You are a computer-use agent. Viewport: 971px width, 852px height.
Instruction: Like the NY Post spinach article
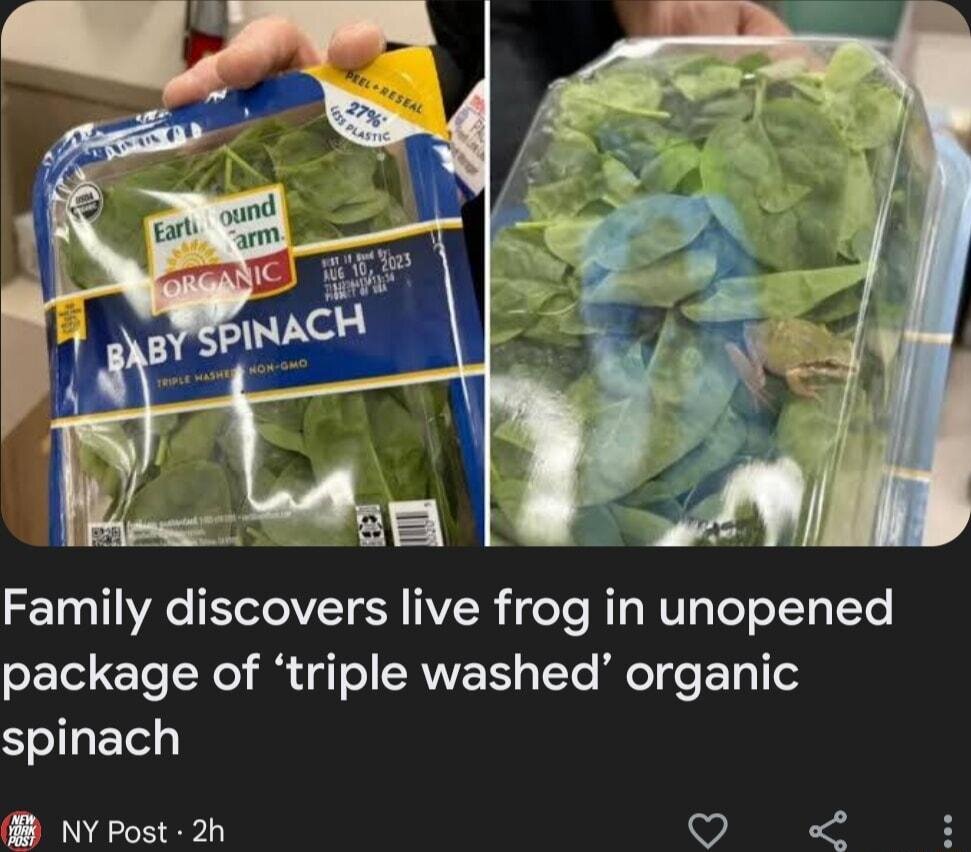pos(709,829)
